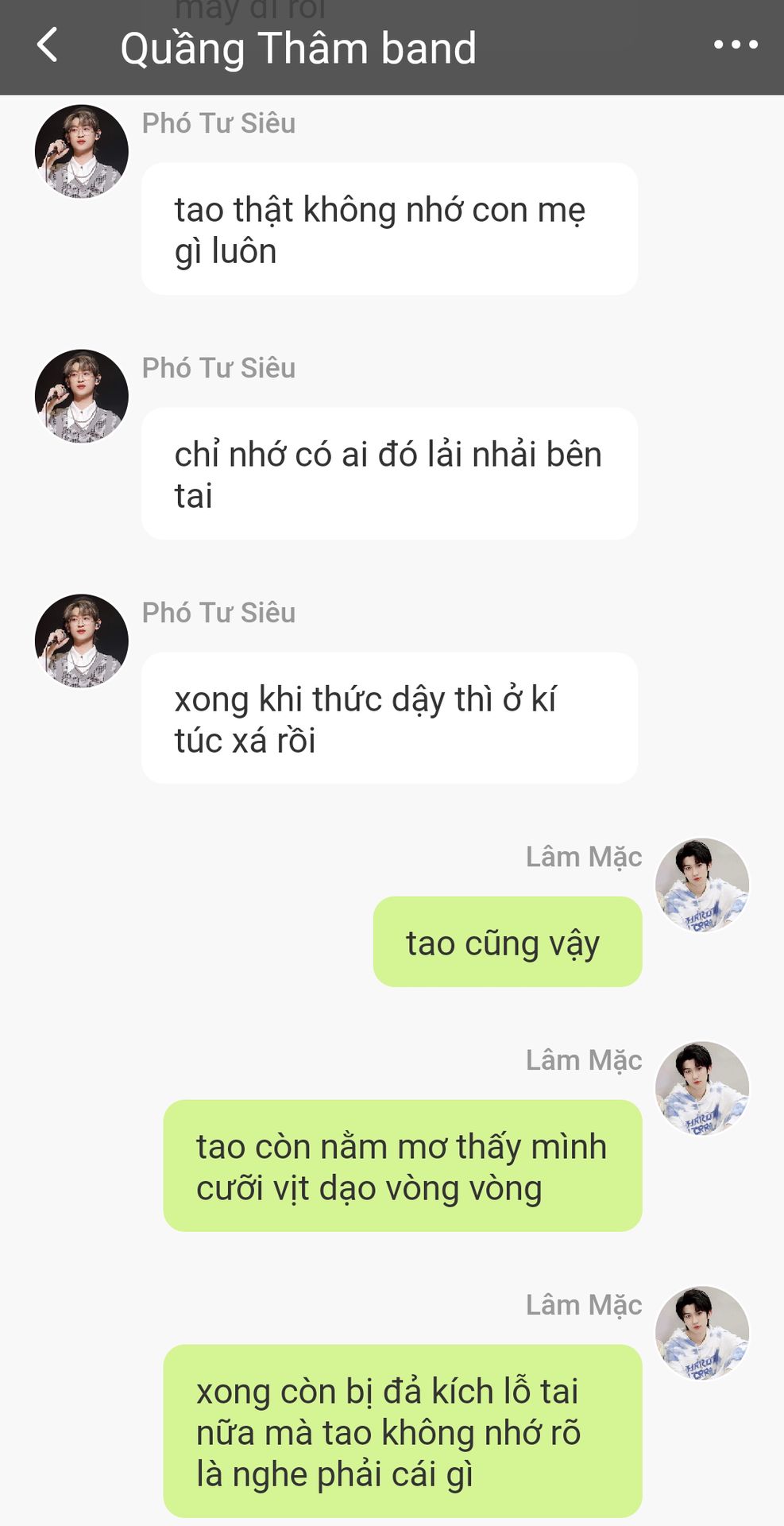View Lâm Mặc's avatar beside "tao cũng vậy"
The width and height of the screenshot is (784, 1526).
click(701, 885)
